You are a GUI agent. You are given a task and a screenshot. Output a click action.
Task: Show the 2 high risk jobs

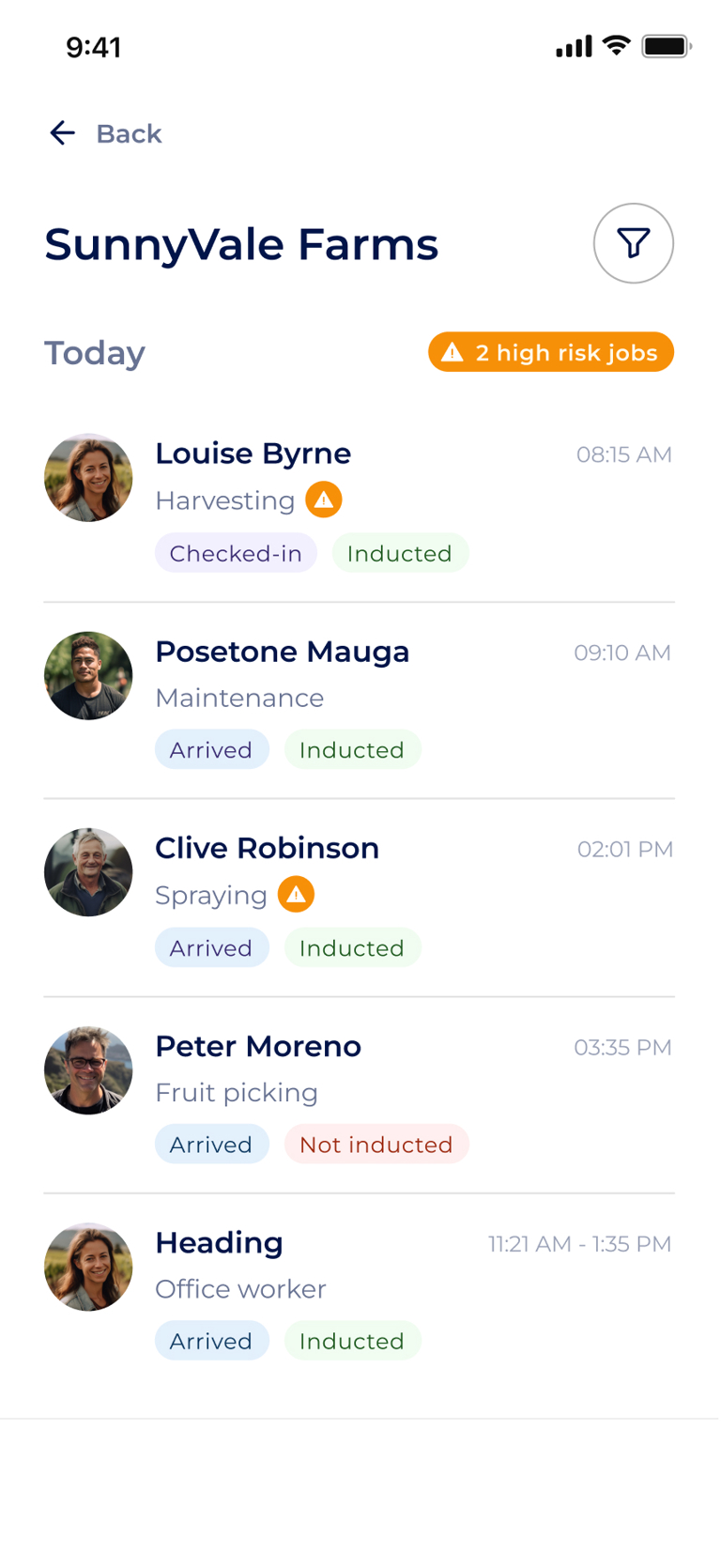(x=551, y=352)
